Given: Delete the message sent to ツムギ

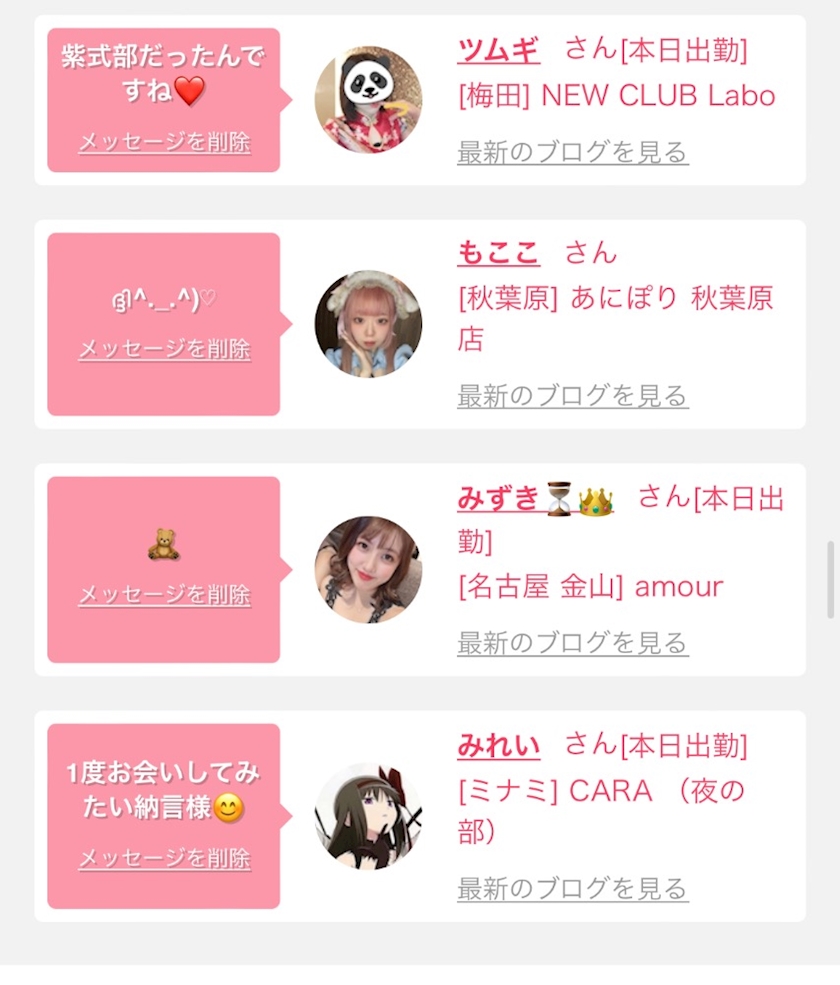Looking at the screenshot, I should pyautogui.click(x=165, y=142).
